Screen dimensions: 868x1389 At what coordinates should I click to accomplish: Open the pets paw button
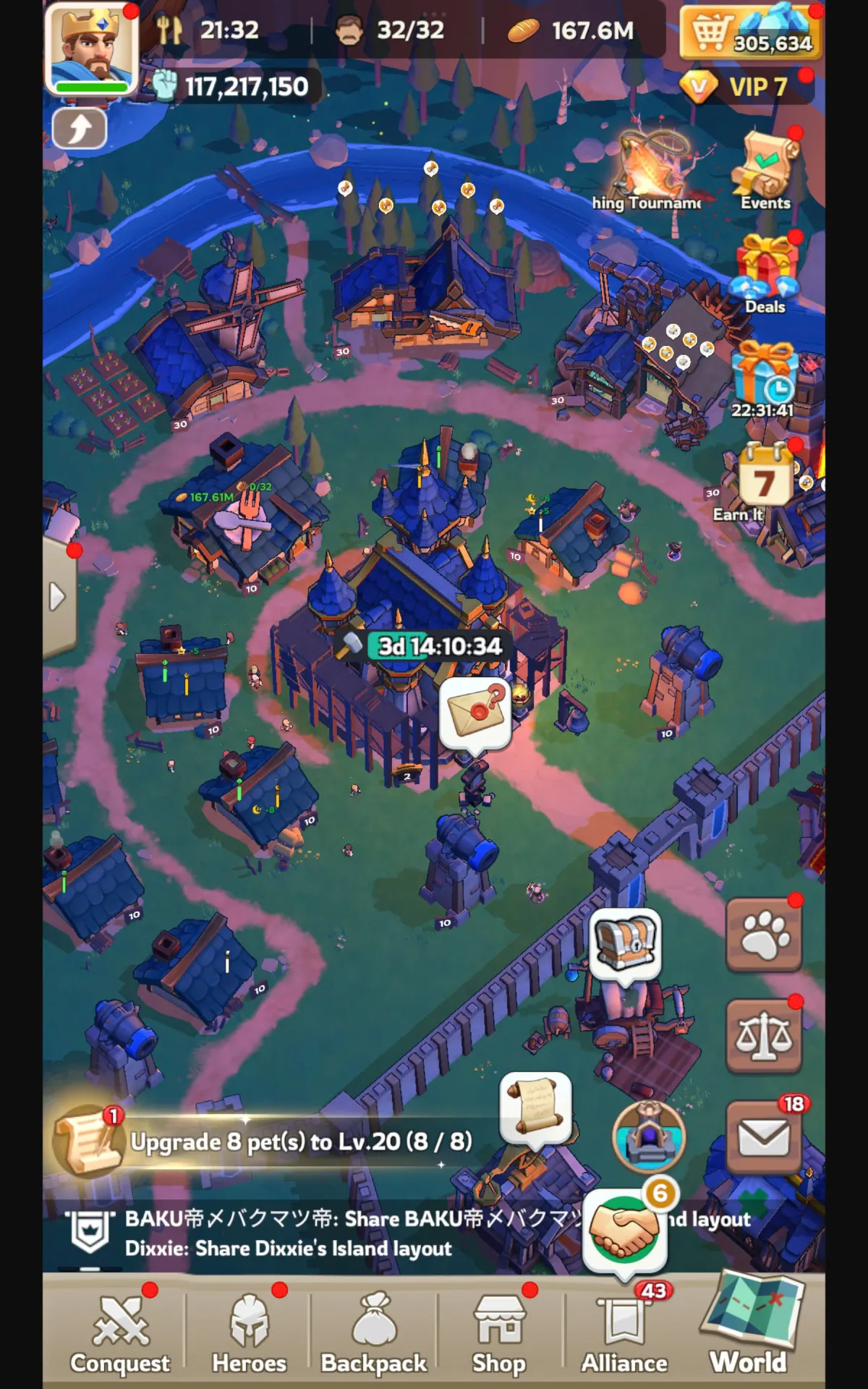point(764,934)
